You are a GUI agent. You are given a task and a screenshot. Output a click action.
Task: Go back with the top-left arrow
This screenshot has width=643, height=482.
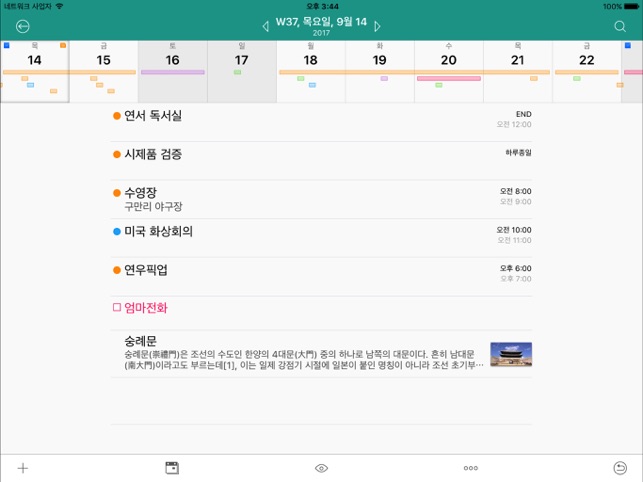(23, 26)
